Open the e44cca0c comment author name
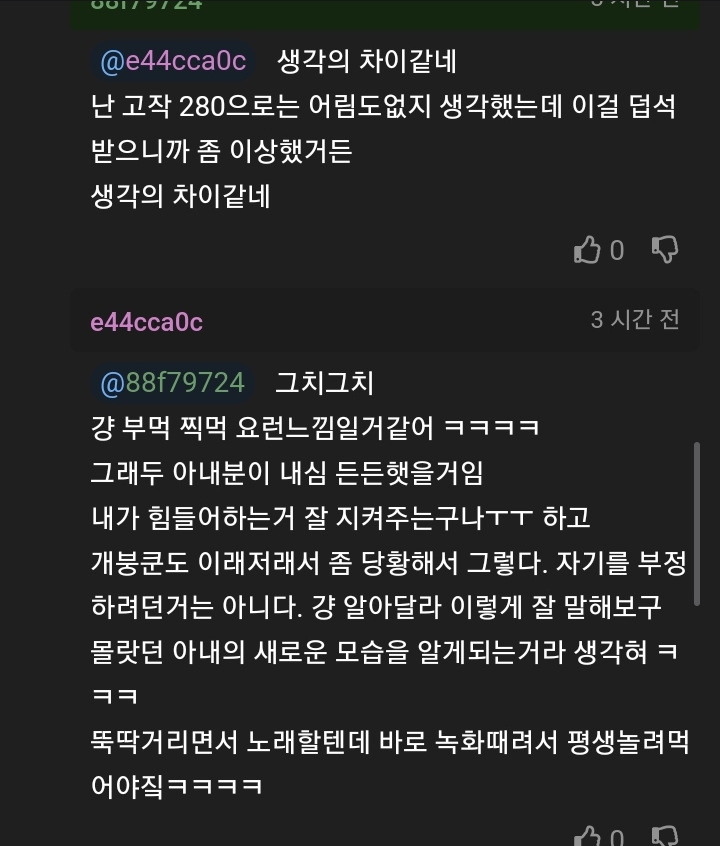 (146, 322)
